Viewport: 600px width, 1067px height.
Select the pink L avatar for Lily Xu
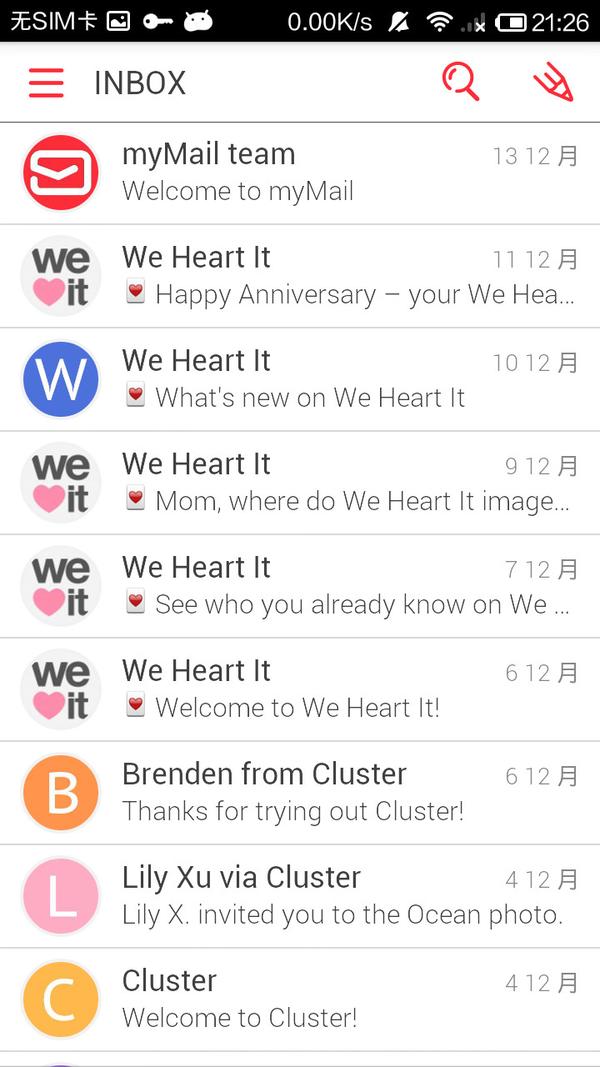61,896
